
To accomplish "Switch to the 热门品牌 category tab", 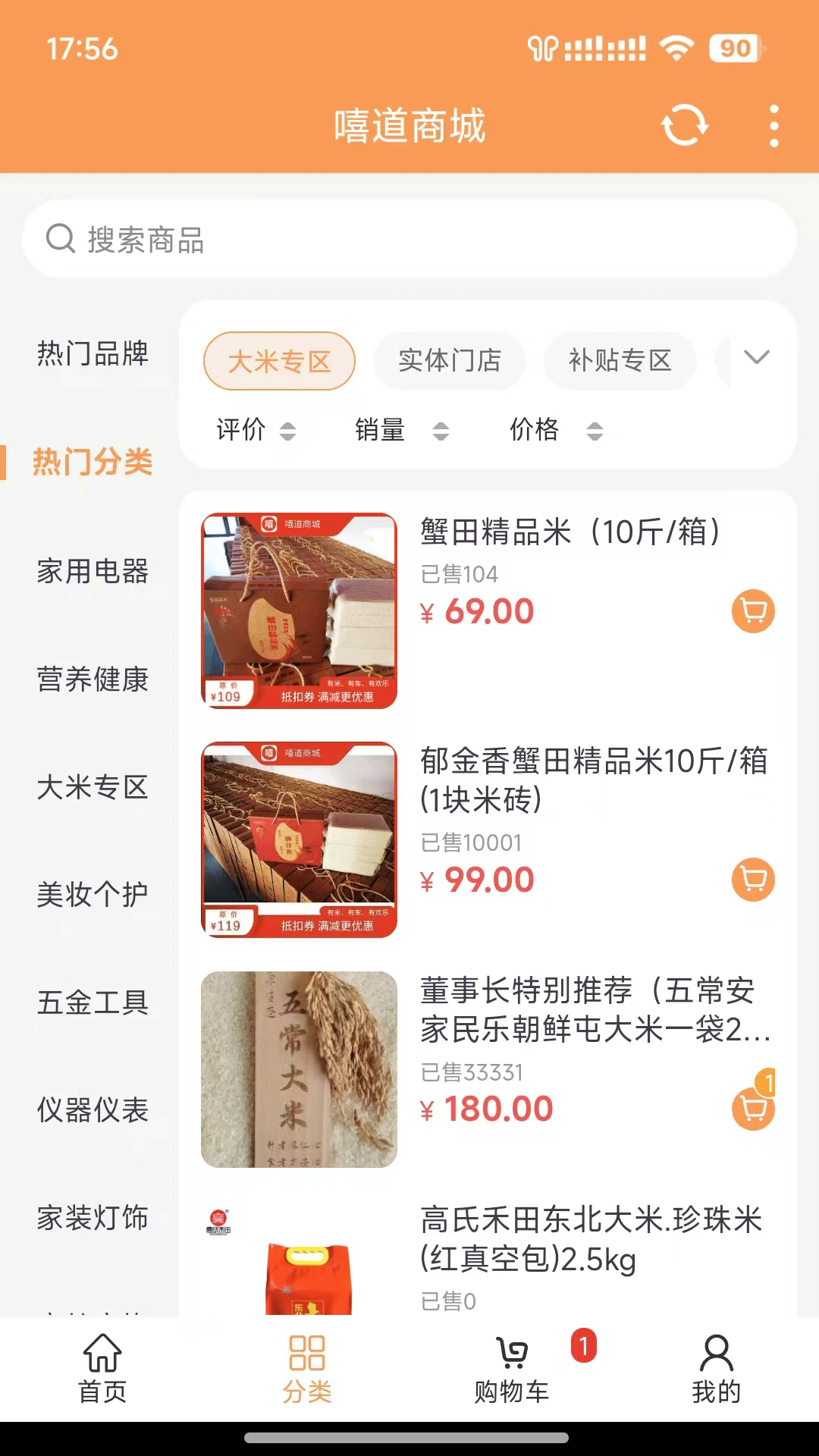I will (93, 354).
